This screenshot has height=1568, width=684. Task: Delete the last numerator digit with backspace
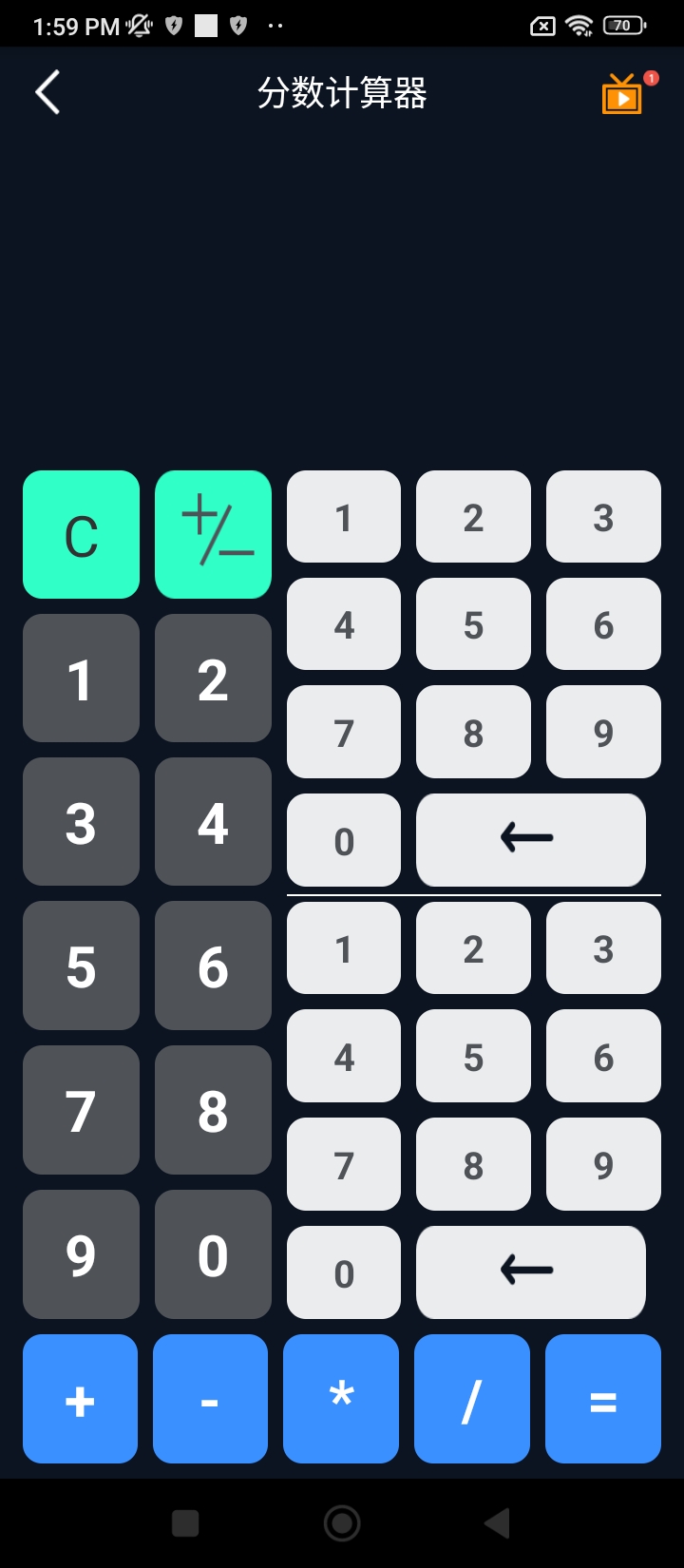530,840
